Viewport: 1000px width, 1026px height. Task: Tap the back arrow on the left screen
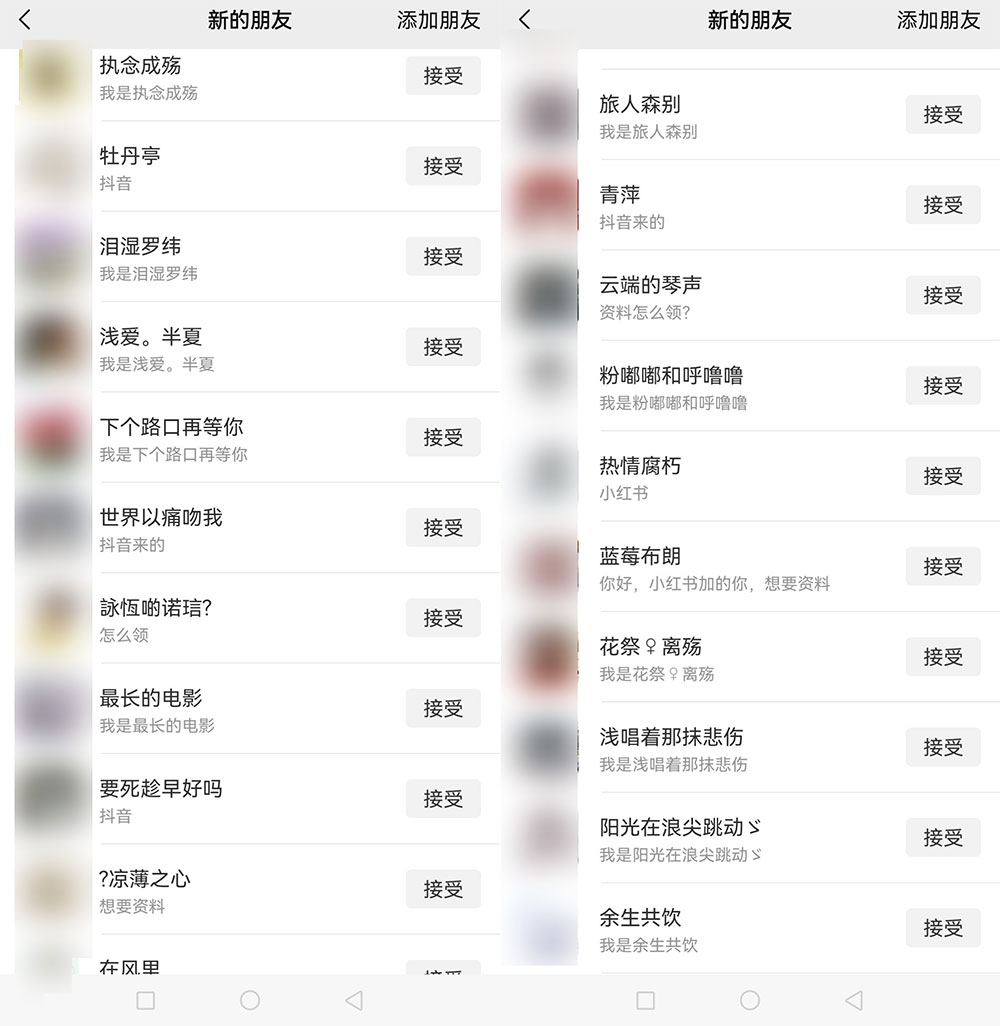click(x=24, y=20)
